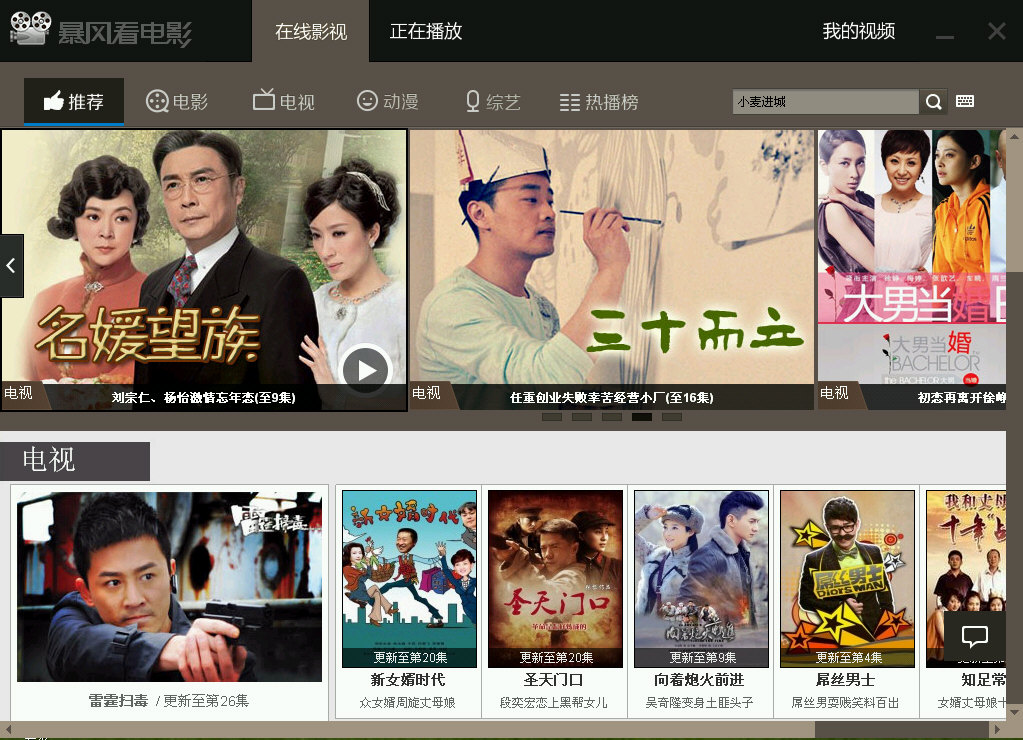The image size is (1023, 740).
Task: Open the feedback chat bubble
Action: point(974,635)
